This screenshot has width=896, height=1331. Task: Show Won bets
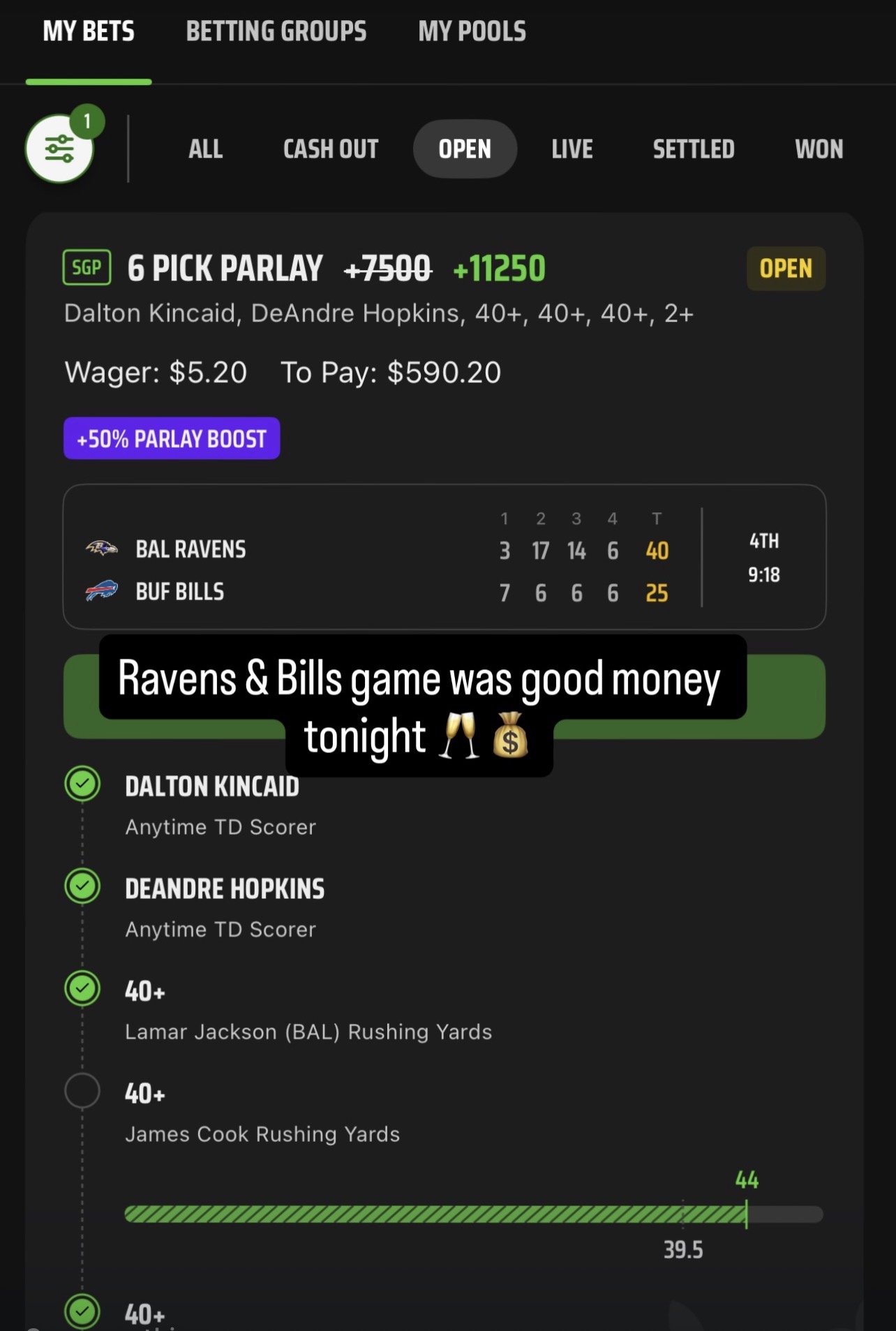819,149
